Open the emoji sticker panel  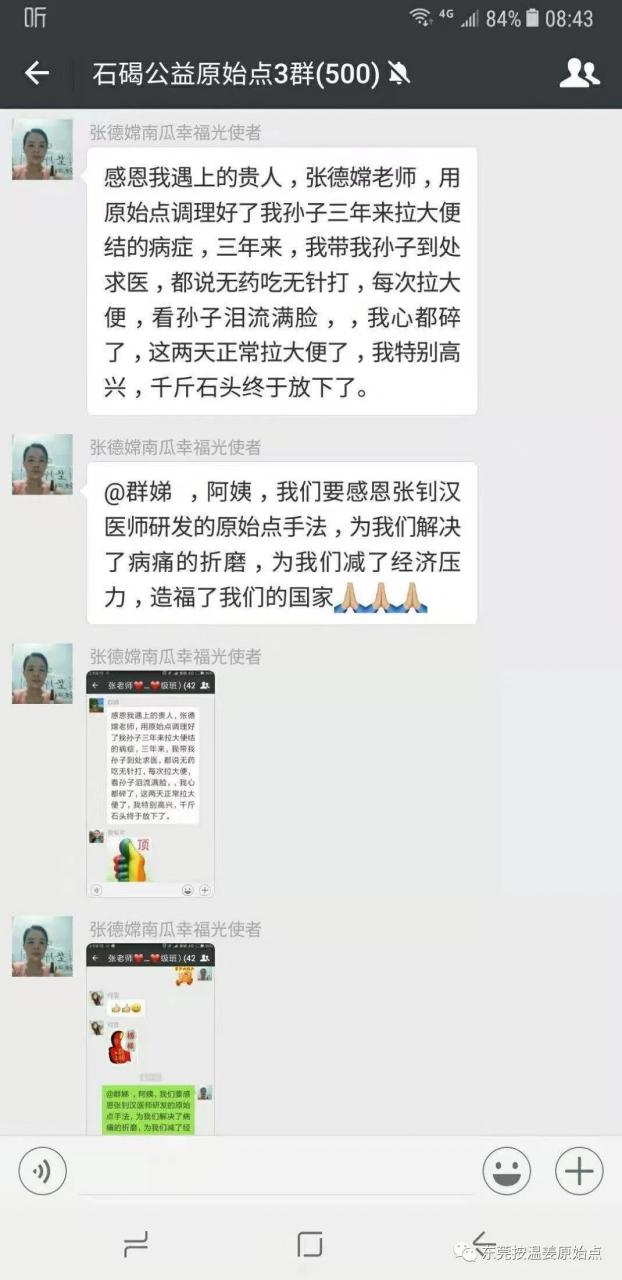507,1171
